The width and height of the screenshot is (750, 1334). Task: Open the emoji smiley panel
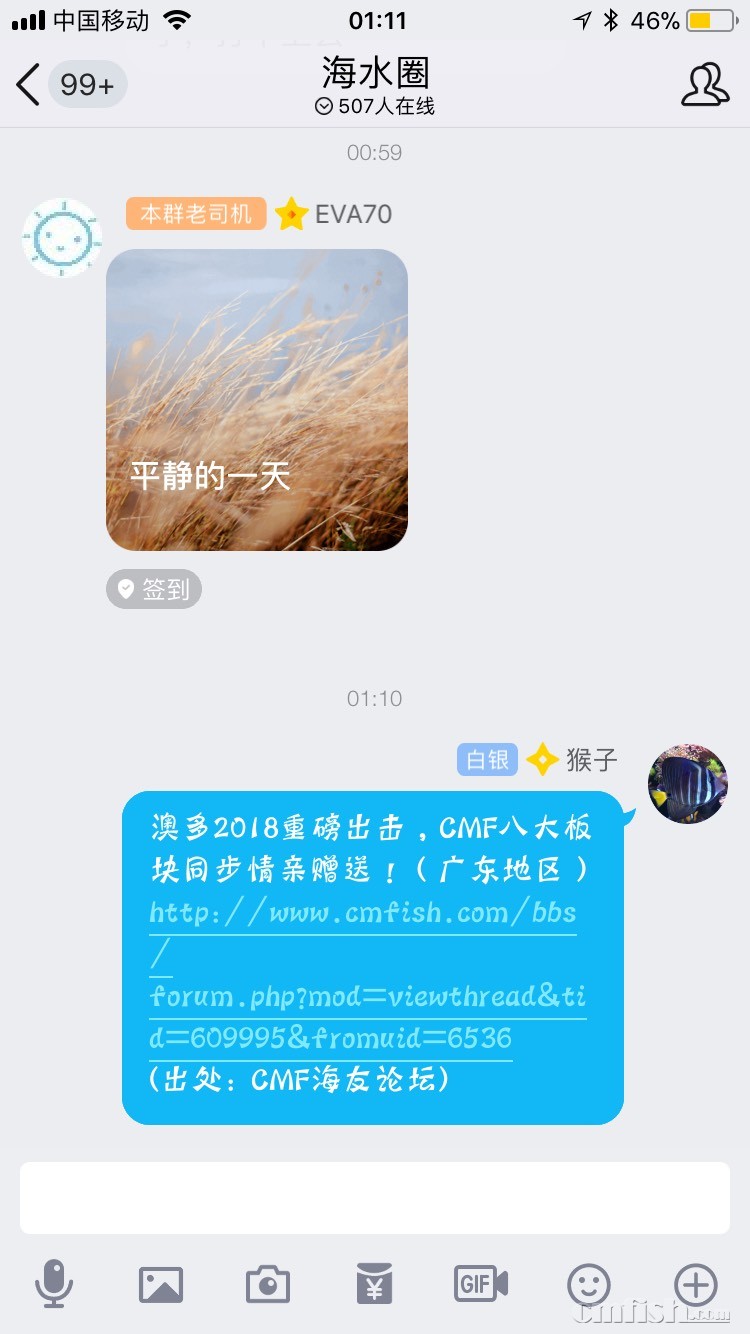pos(588,1284)
